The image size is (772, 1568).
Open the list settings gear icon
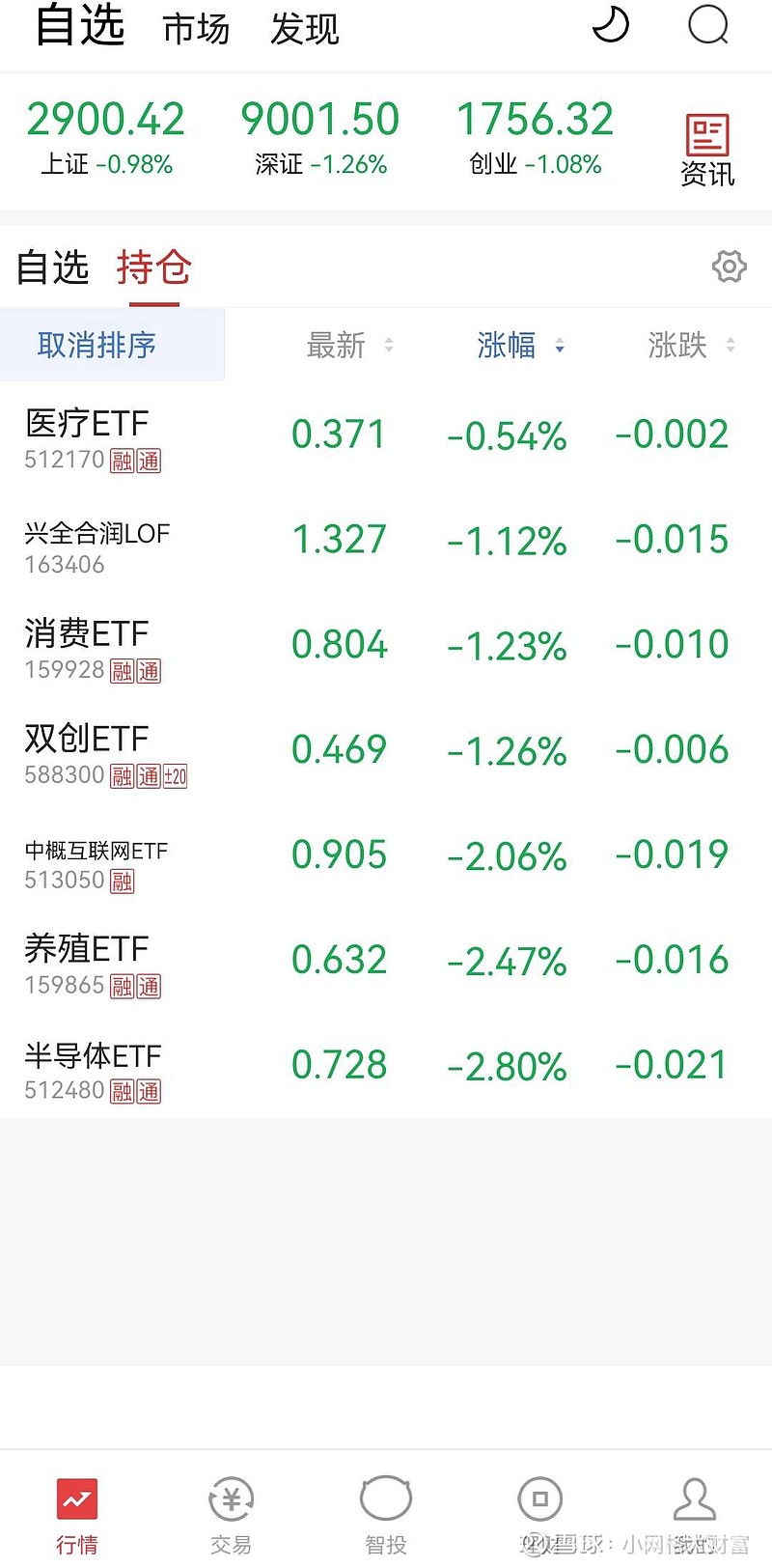(730, 266)
